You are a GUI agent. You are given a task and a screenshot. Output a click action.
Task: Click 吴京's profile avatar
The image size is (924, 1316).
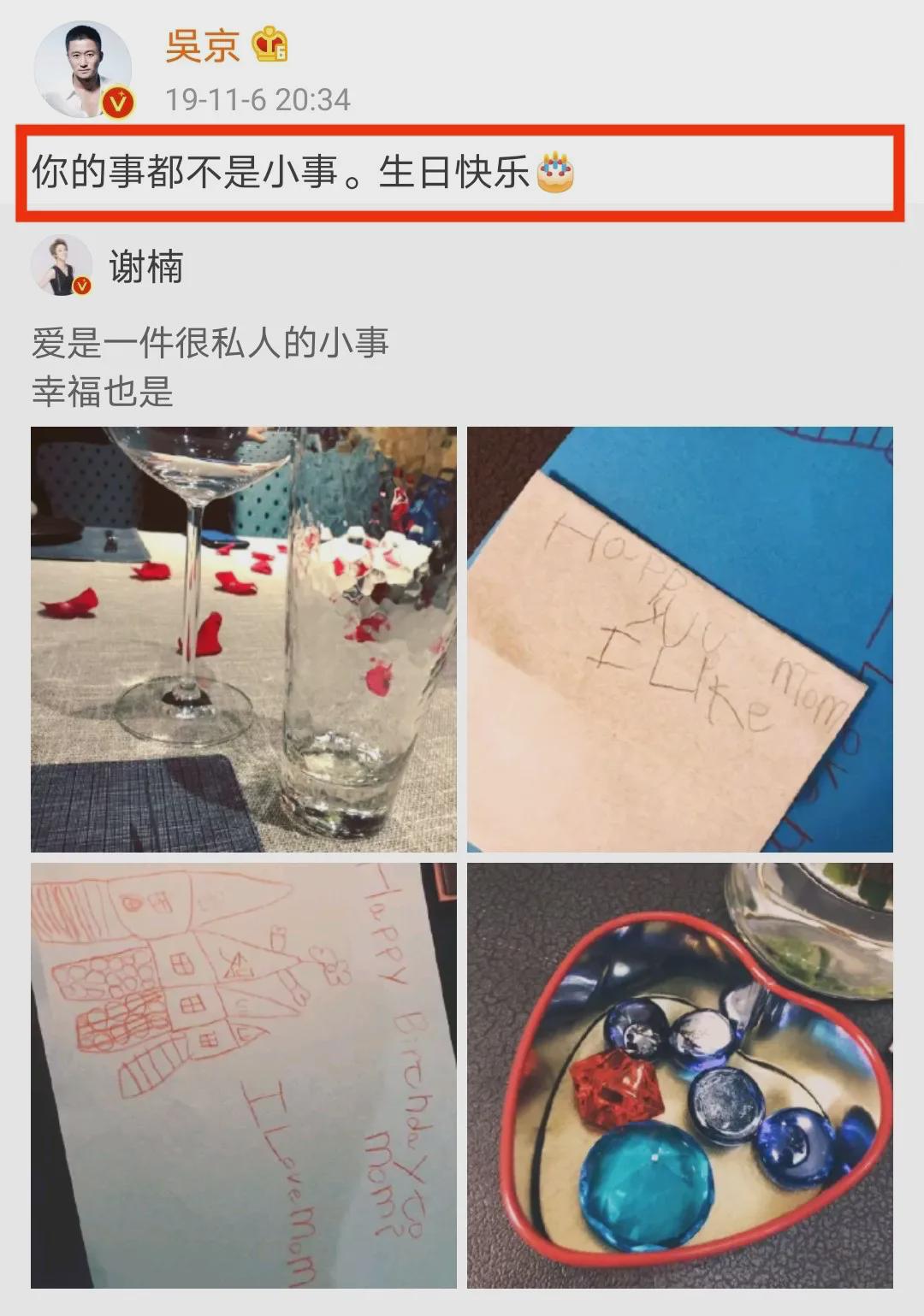[86, 64]
